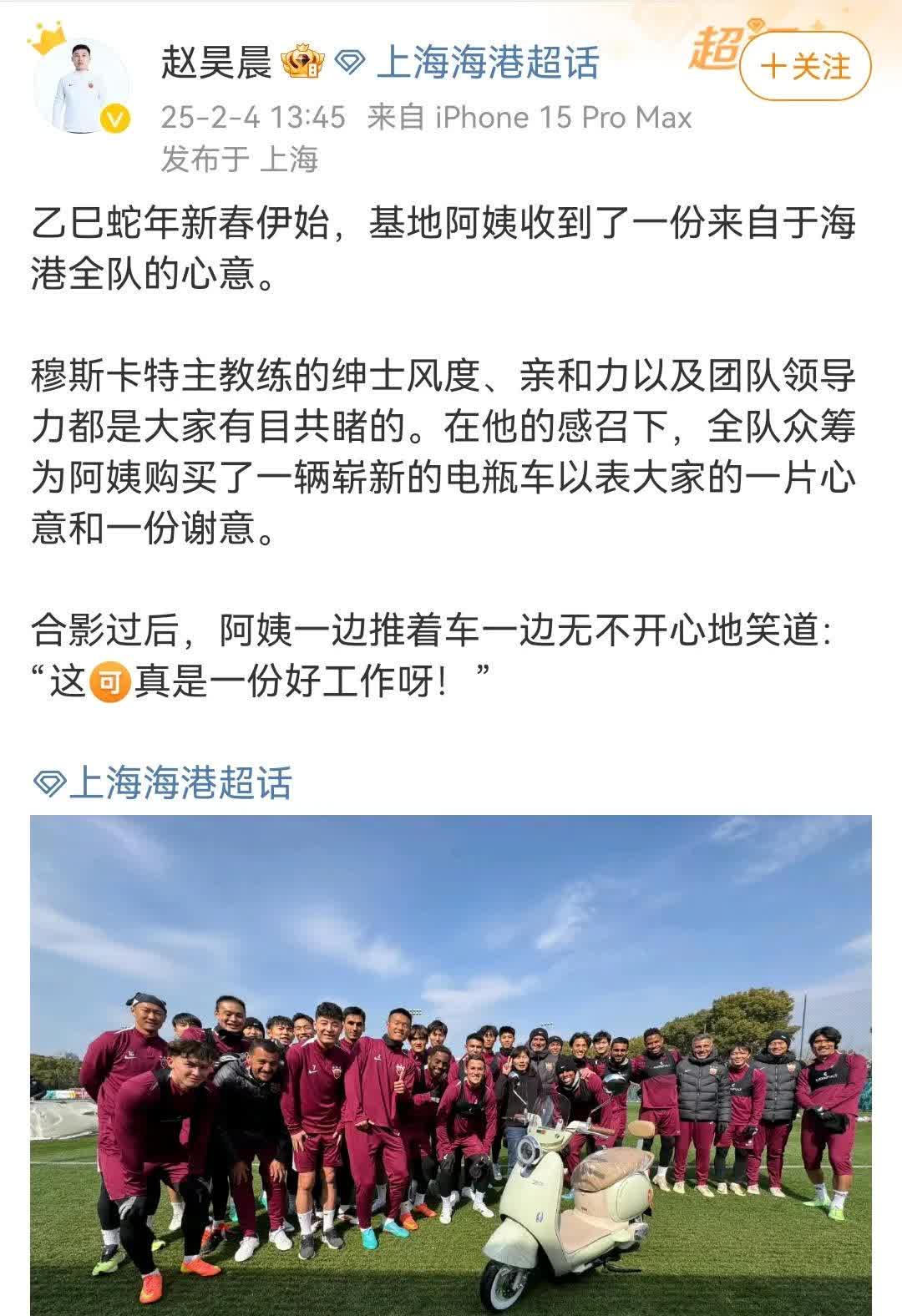Image resolution: width=902 pixels, height=1316 pixels.
Task: Open the profile of 赵昊晨
Action: tap(215, 60)
